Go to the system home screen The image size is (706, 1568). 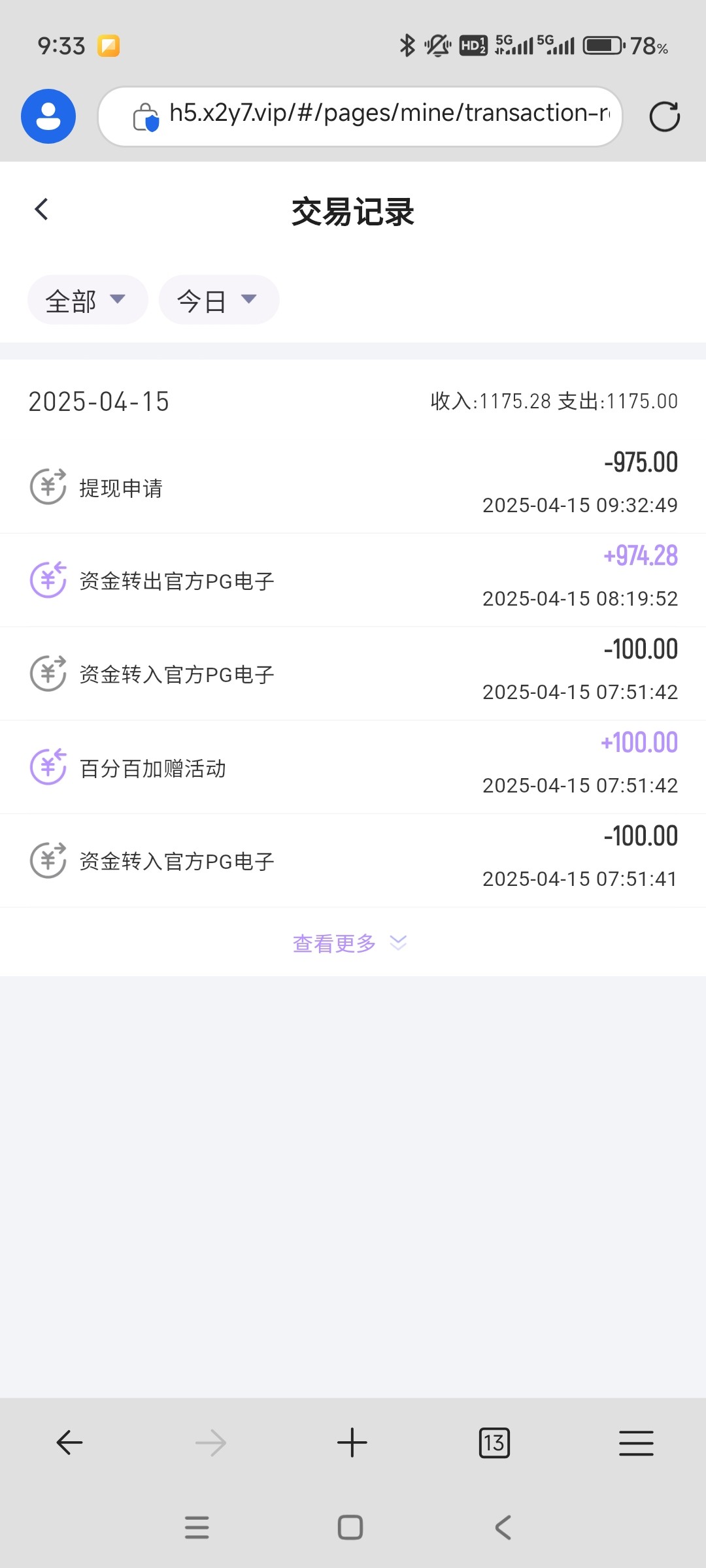(350, 1527)
